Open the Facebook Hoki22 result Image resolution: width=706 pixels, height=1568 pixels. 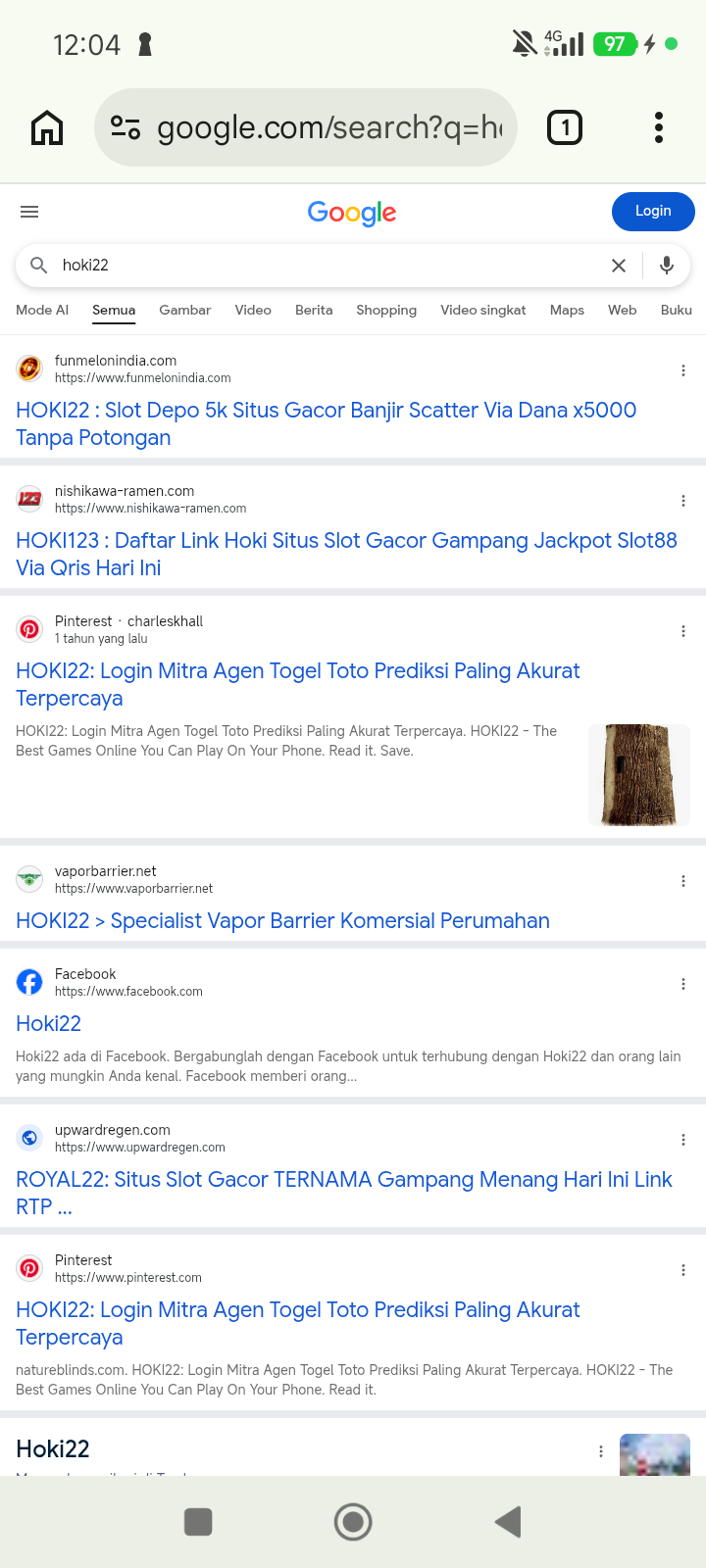[x=49, y=1024]
